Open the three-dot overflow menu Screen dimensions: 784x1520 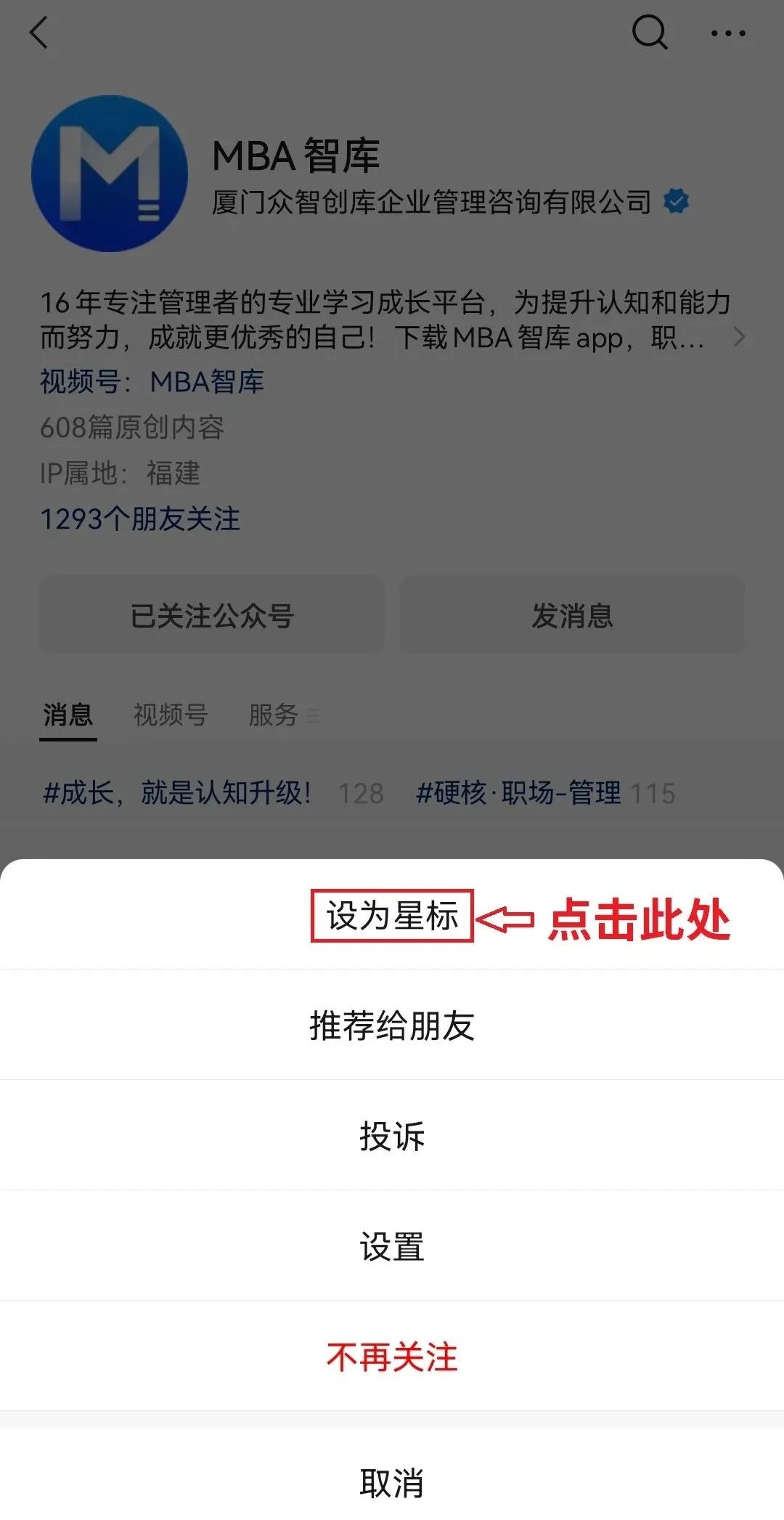click(728, 33)
